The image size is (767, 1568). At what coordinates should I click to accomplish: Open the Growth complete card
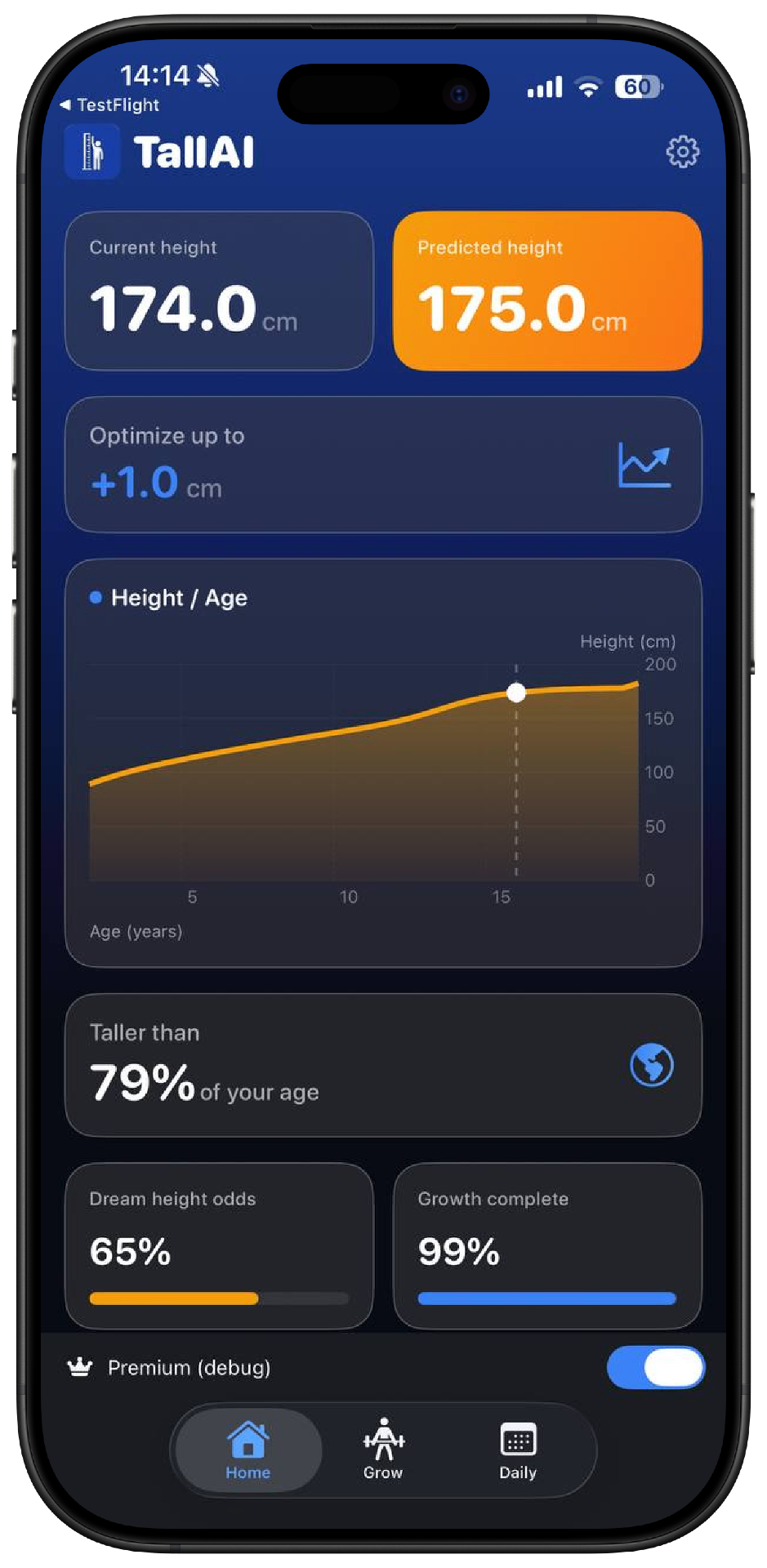point(547,1245)
